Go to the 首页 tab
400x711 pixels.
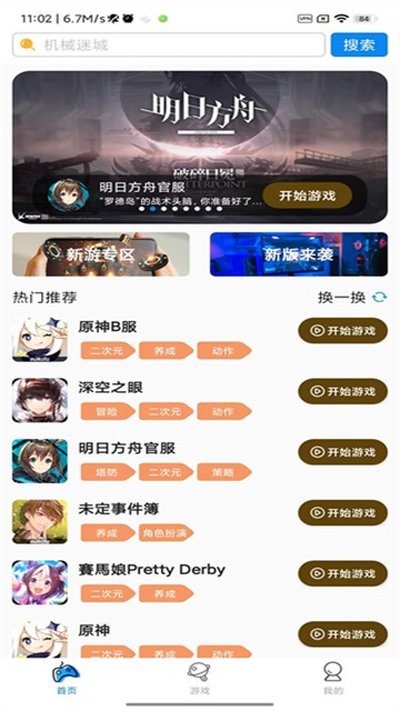pyautogui.click(x=66, y=679)
